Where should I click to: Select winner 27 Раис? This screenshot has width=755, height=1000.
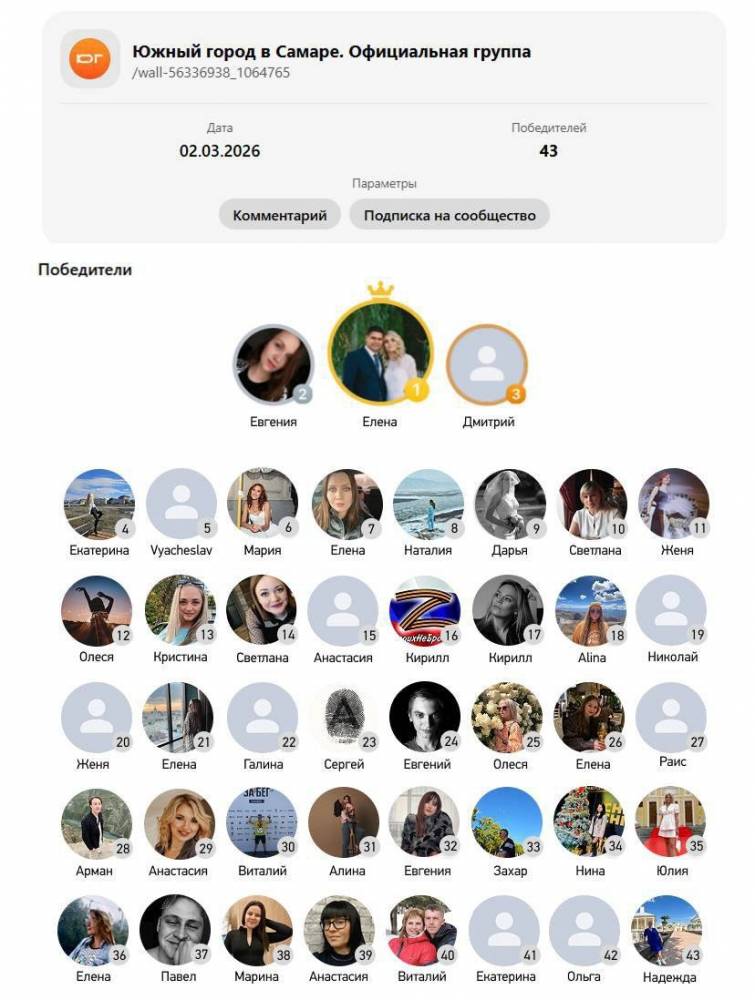point(672,717)
